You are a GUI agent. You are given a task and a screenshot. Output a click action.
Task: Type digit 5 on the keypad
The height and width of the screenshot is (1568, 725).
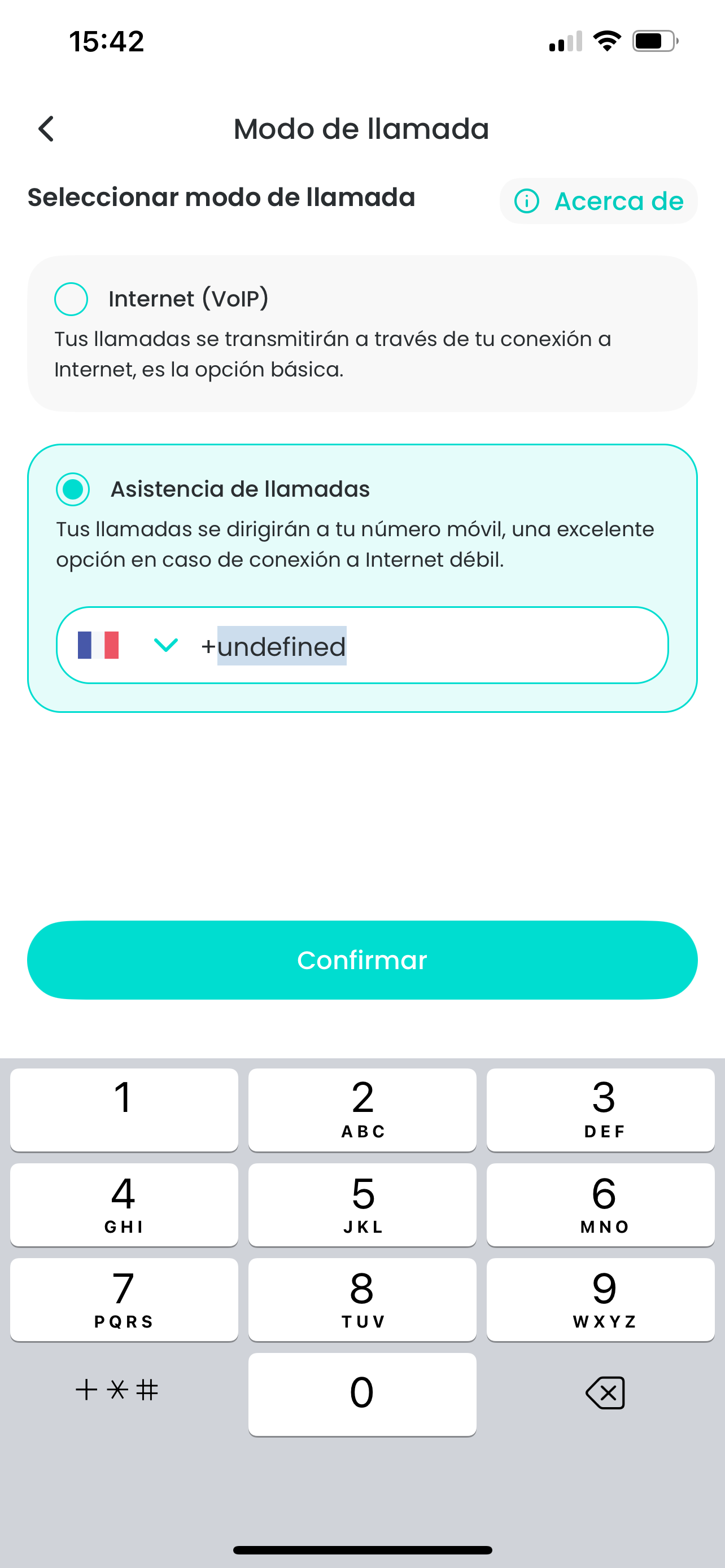click(362, 1205)
